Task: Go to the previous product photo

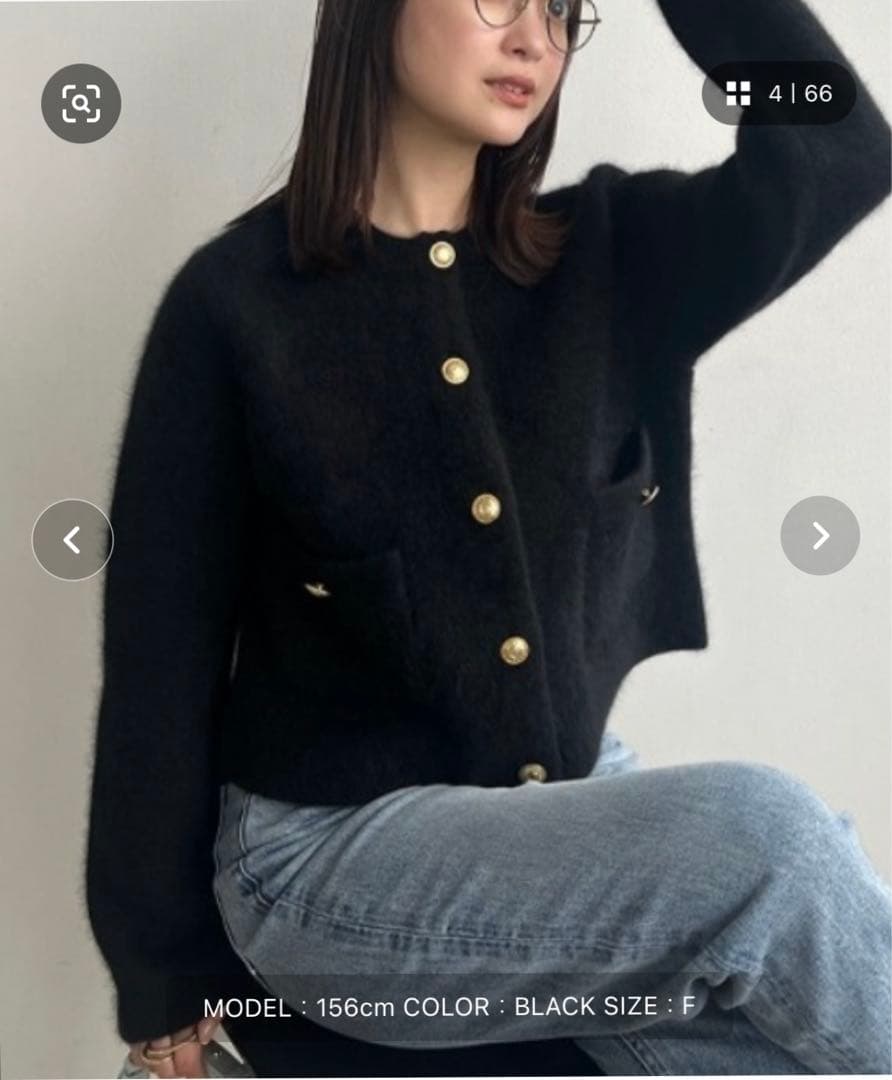Action: pos(72,540)
